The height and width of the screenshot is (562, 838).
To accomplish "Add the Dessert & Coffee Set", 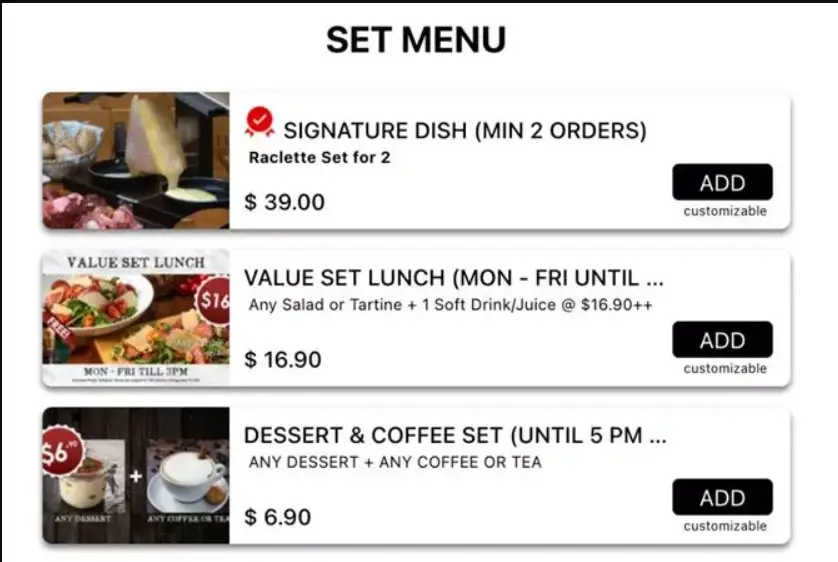I will coord(722,497).
